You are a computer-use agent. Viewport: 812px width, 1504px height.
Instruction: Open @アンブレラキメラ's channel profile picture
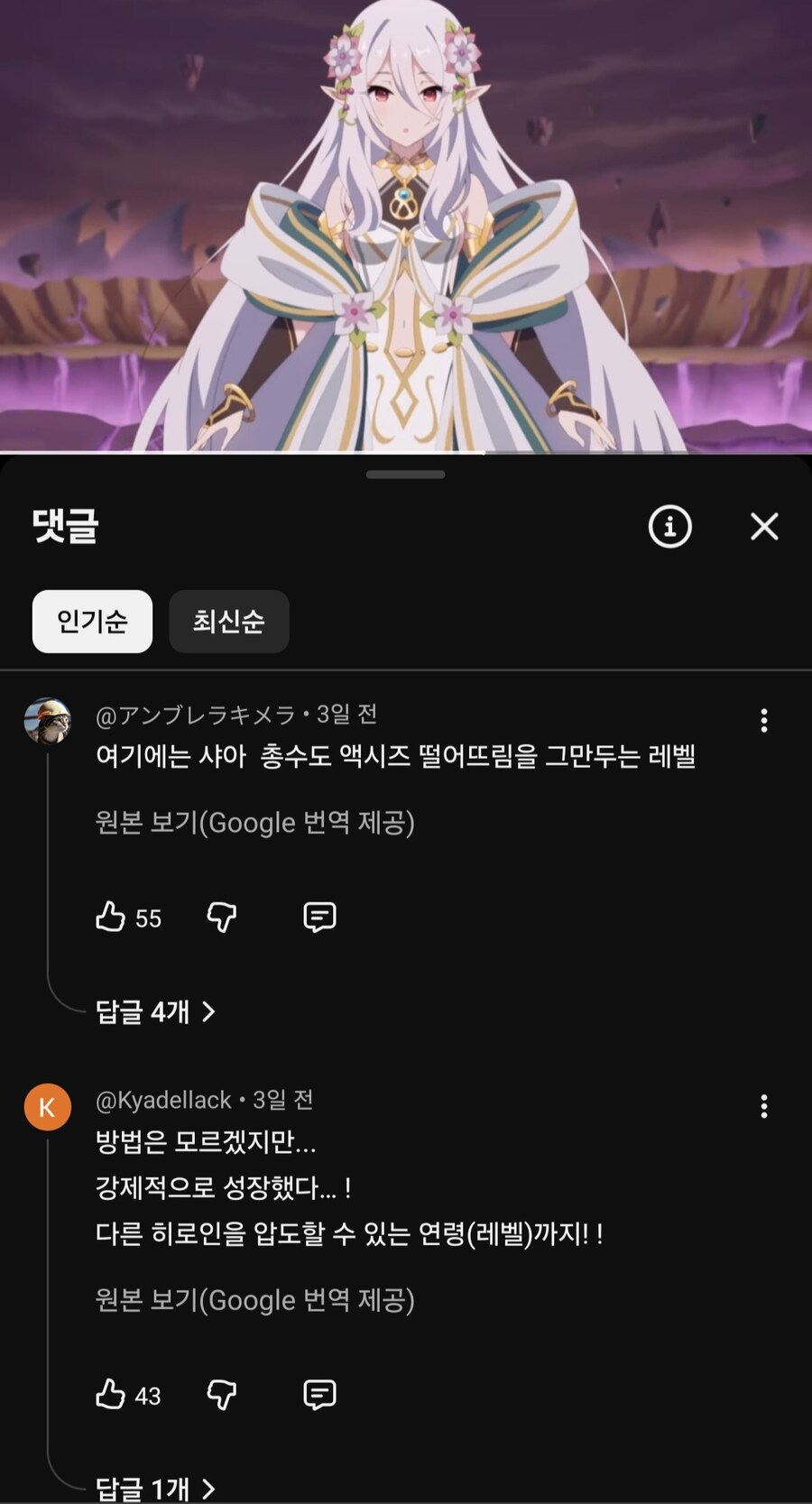(x=47, y=719)
